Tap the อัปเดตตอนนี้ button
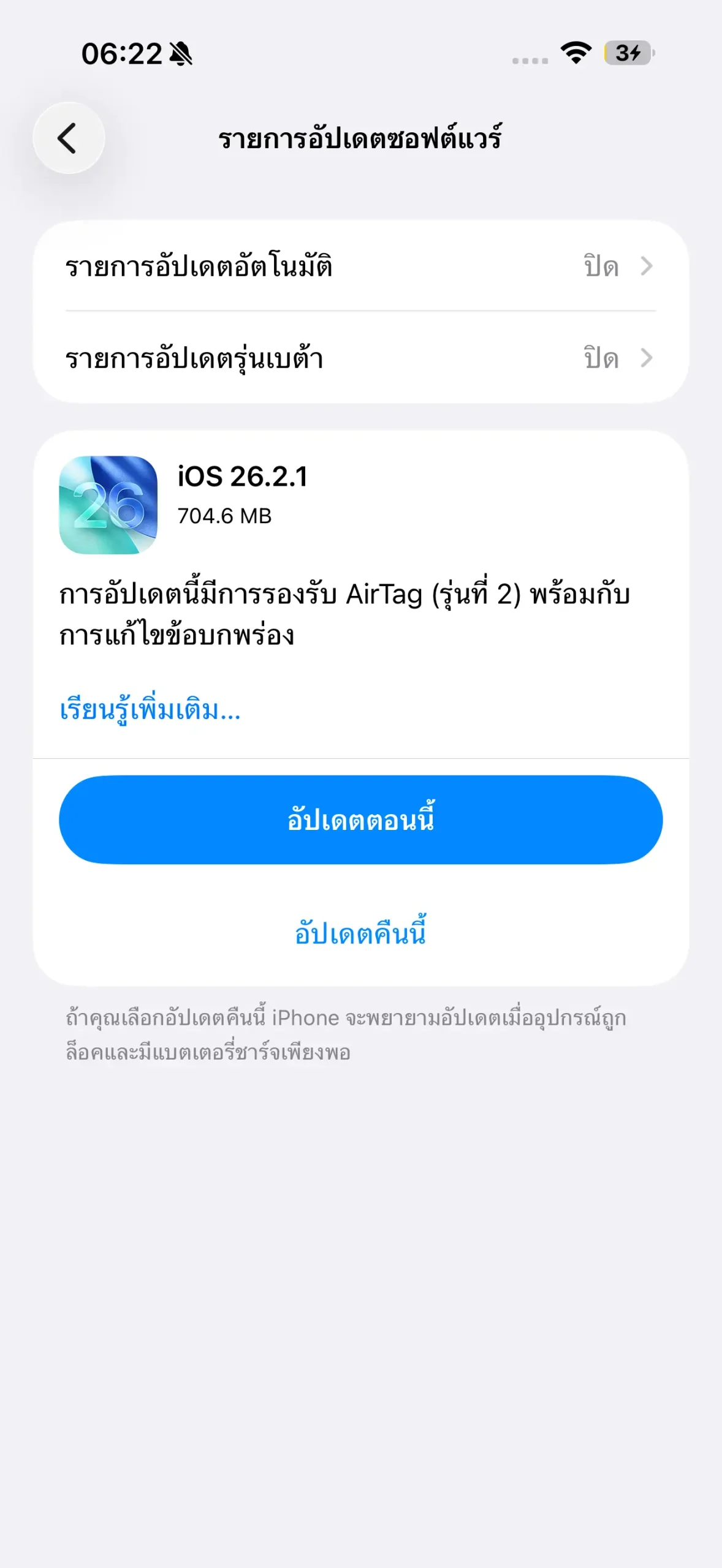This screenshot has width=722, height=1568. pos(360,820)
